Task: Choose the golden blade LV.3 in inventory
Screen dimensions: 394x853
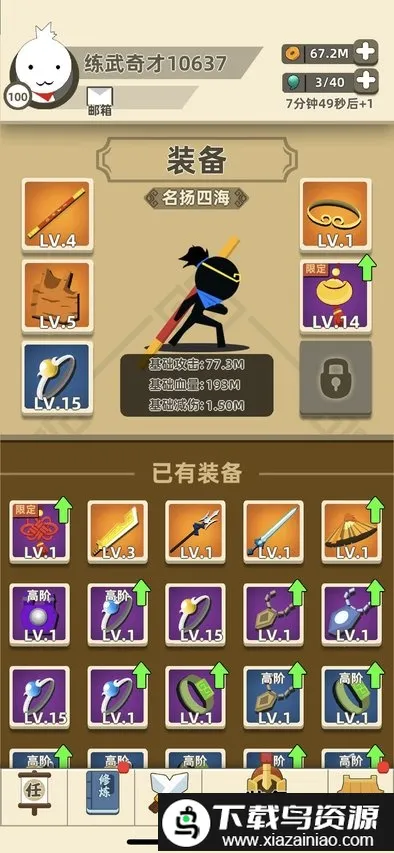Action: point(118,532)
